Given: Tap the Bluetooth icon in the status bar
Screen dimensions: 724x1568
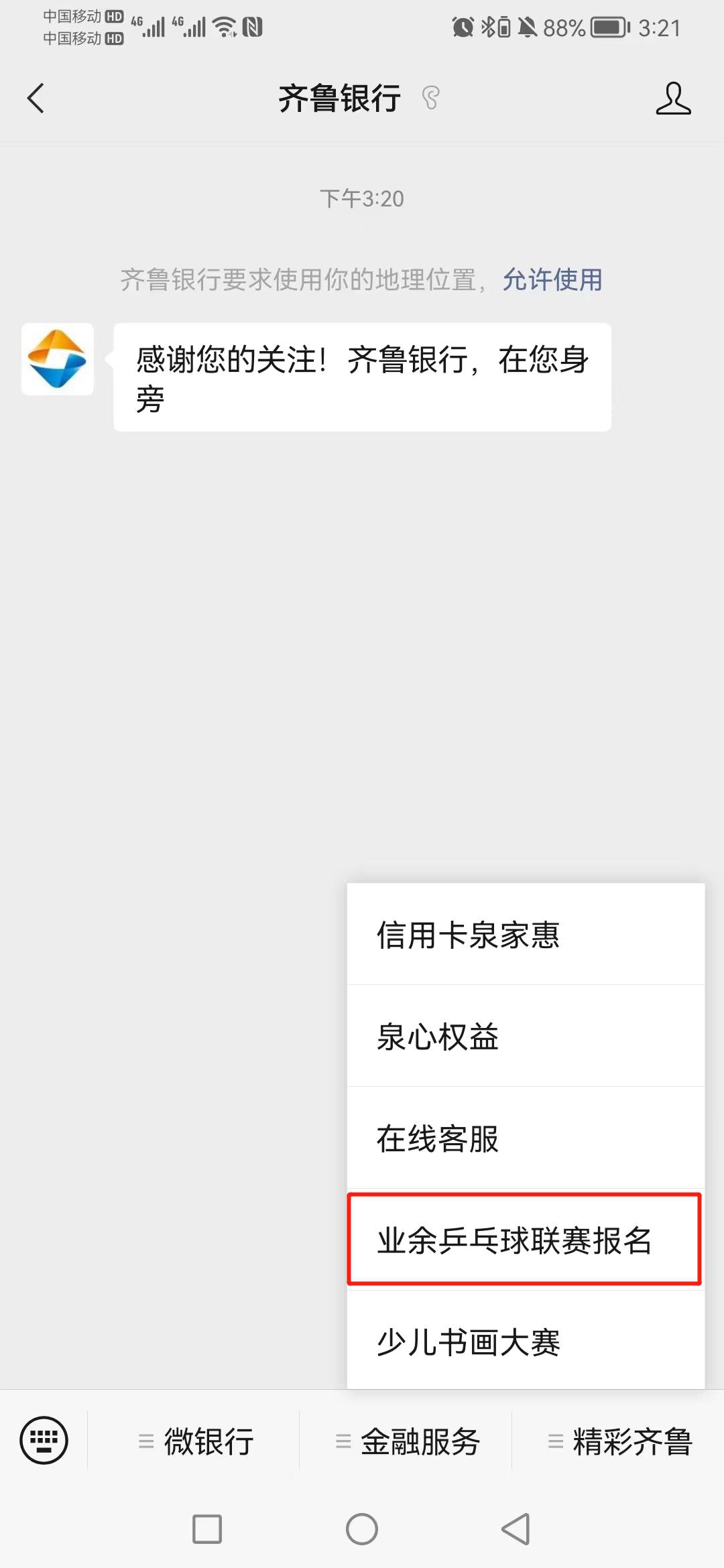Looking at the screenshot, I should 489,27.
